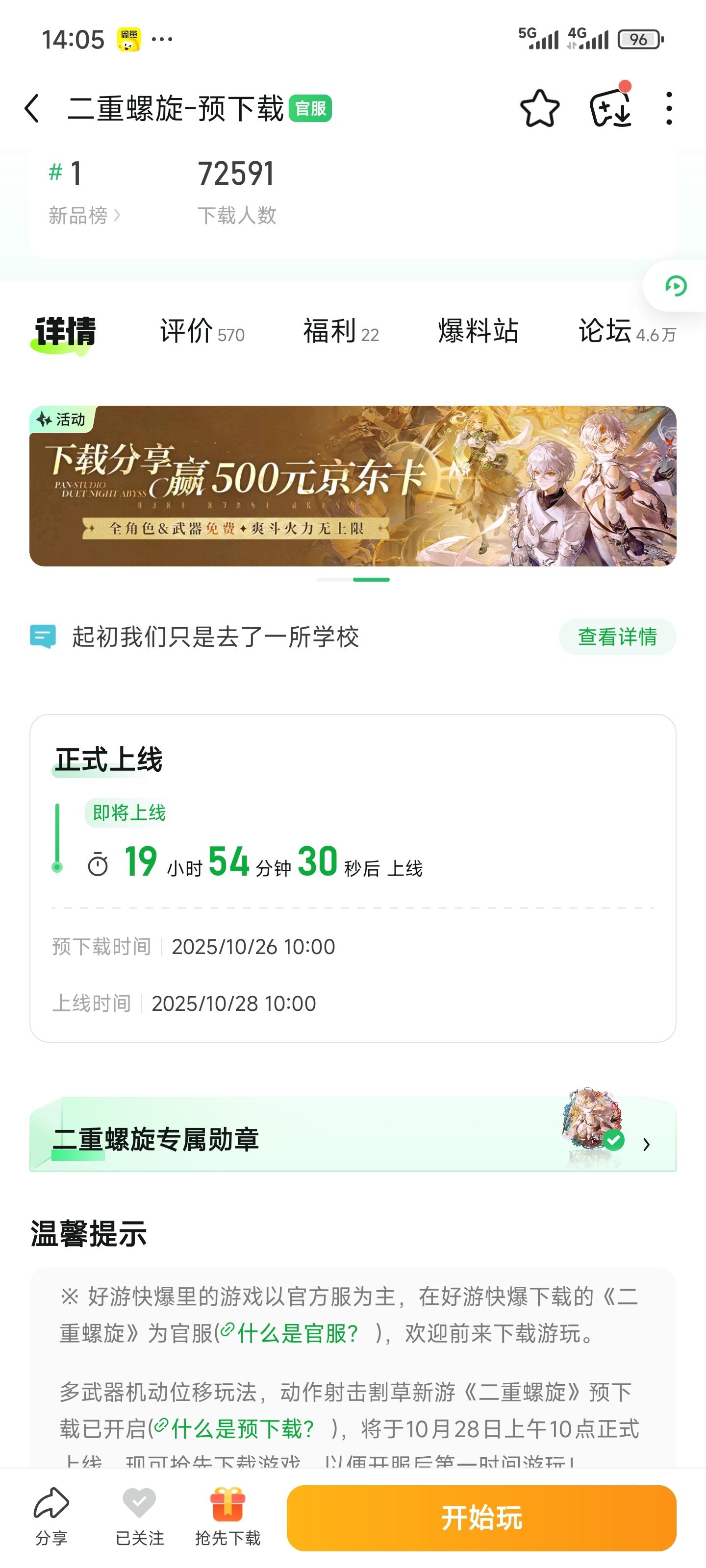The width and height of the screenshot is (706, 1568).
Task: Open the 500元京东卡 activity banner
Action: 353,486
